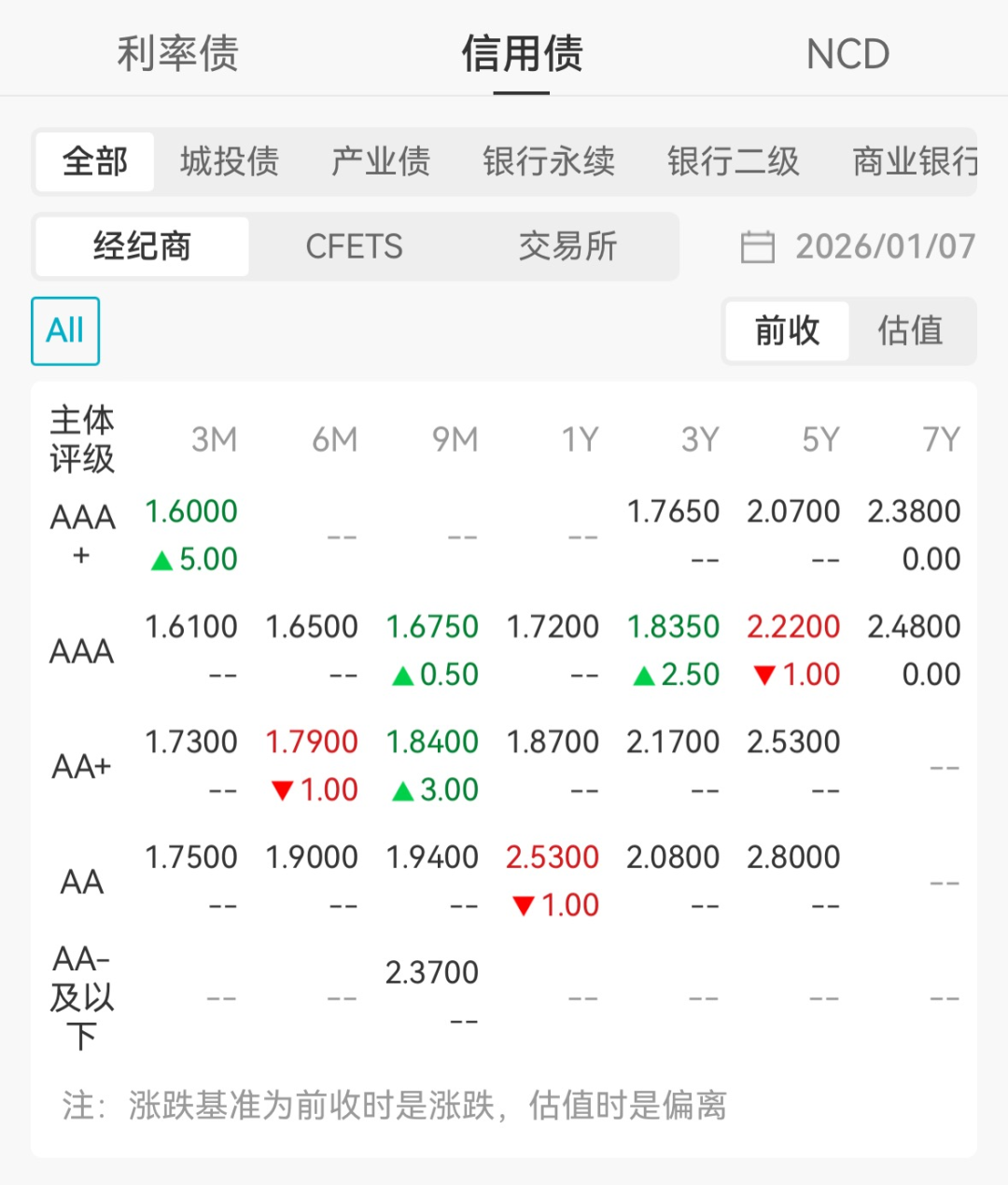The image size is (1008, 1185).
Task: Select 经纪商 data source
Action: coord(141,246)
